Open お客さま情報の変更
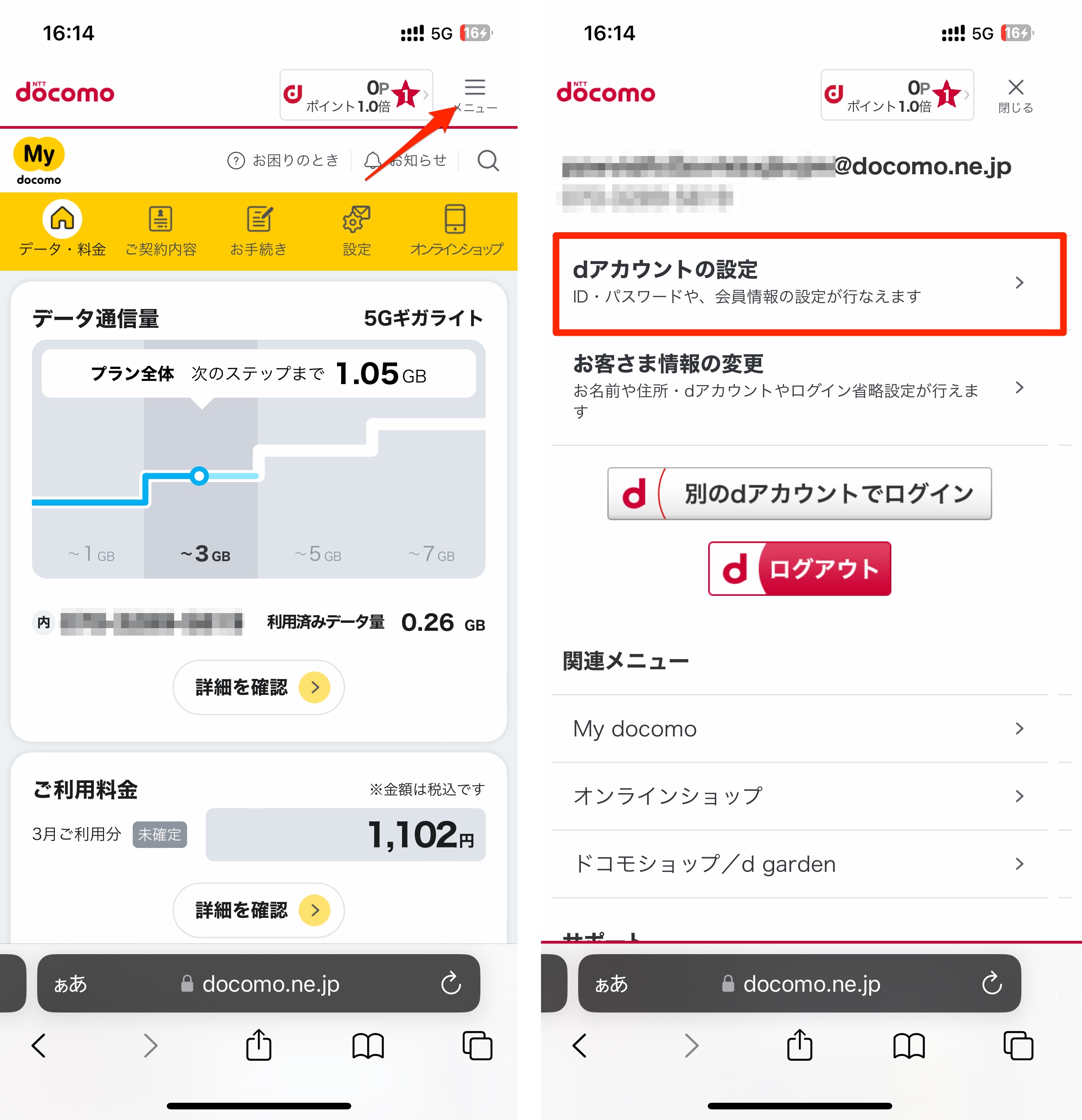This screenshot has height=1120, width=1082. coord(800,387)
